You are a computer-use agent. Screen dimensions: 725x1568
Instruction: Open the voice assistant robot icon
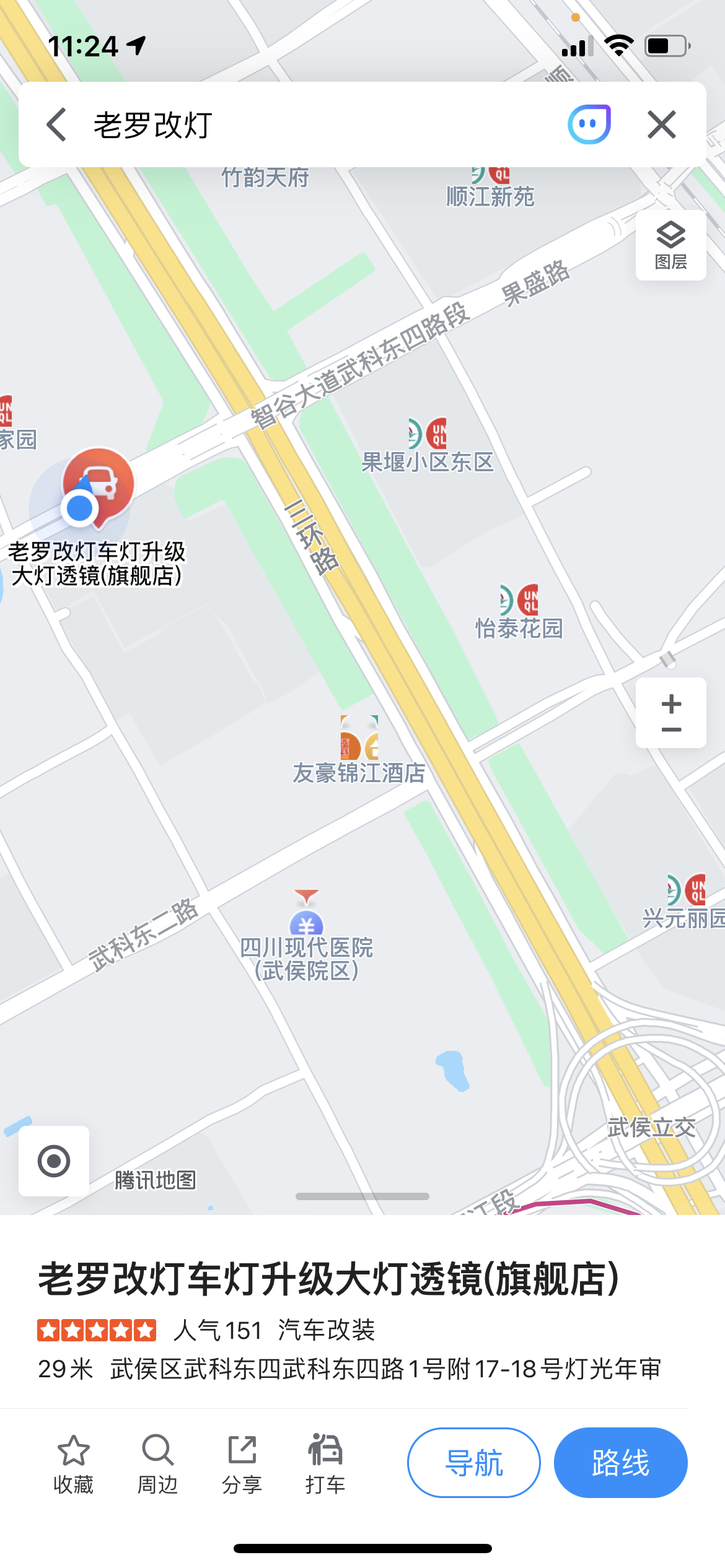pos(589,124)
